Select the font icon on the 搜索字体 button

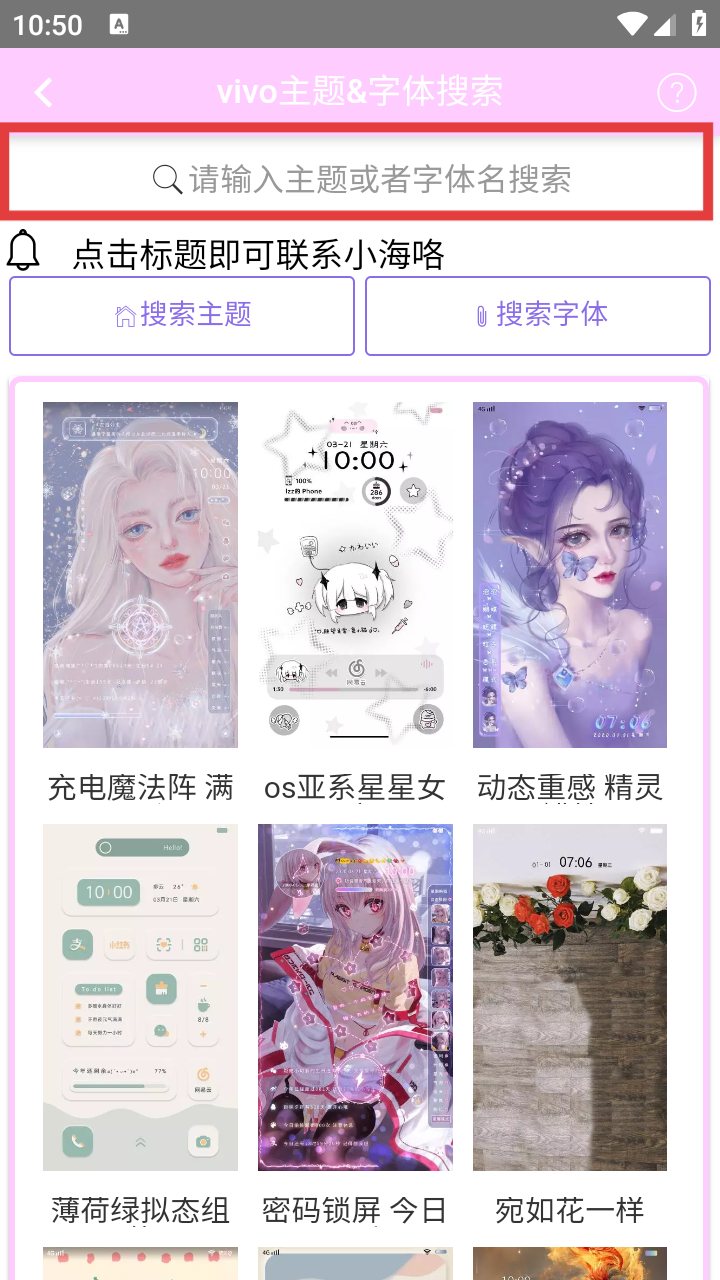pos(482,315)
